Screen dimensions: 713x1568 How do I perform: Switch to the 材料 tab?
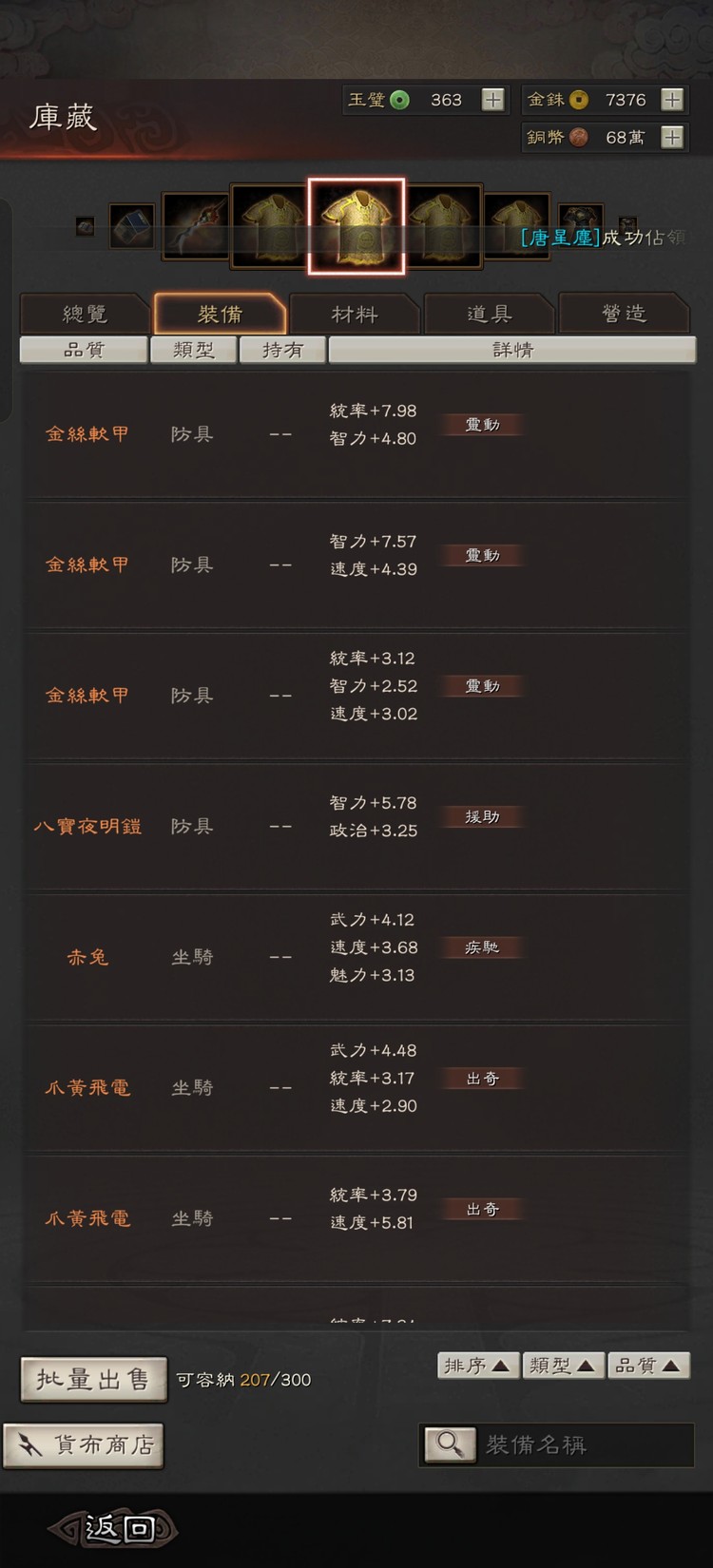tap(354, 313)
